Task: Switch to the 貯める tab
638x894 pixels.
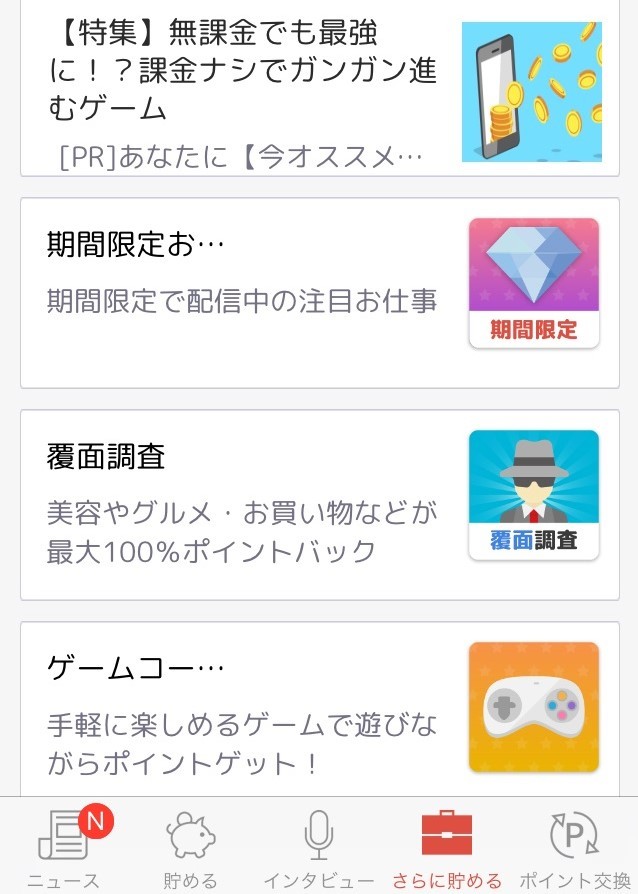Action: 190,848
